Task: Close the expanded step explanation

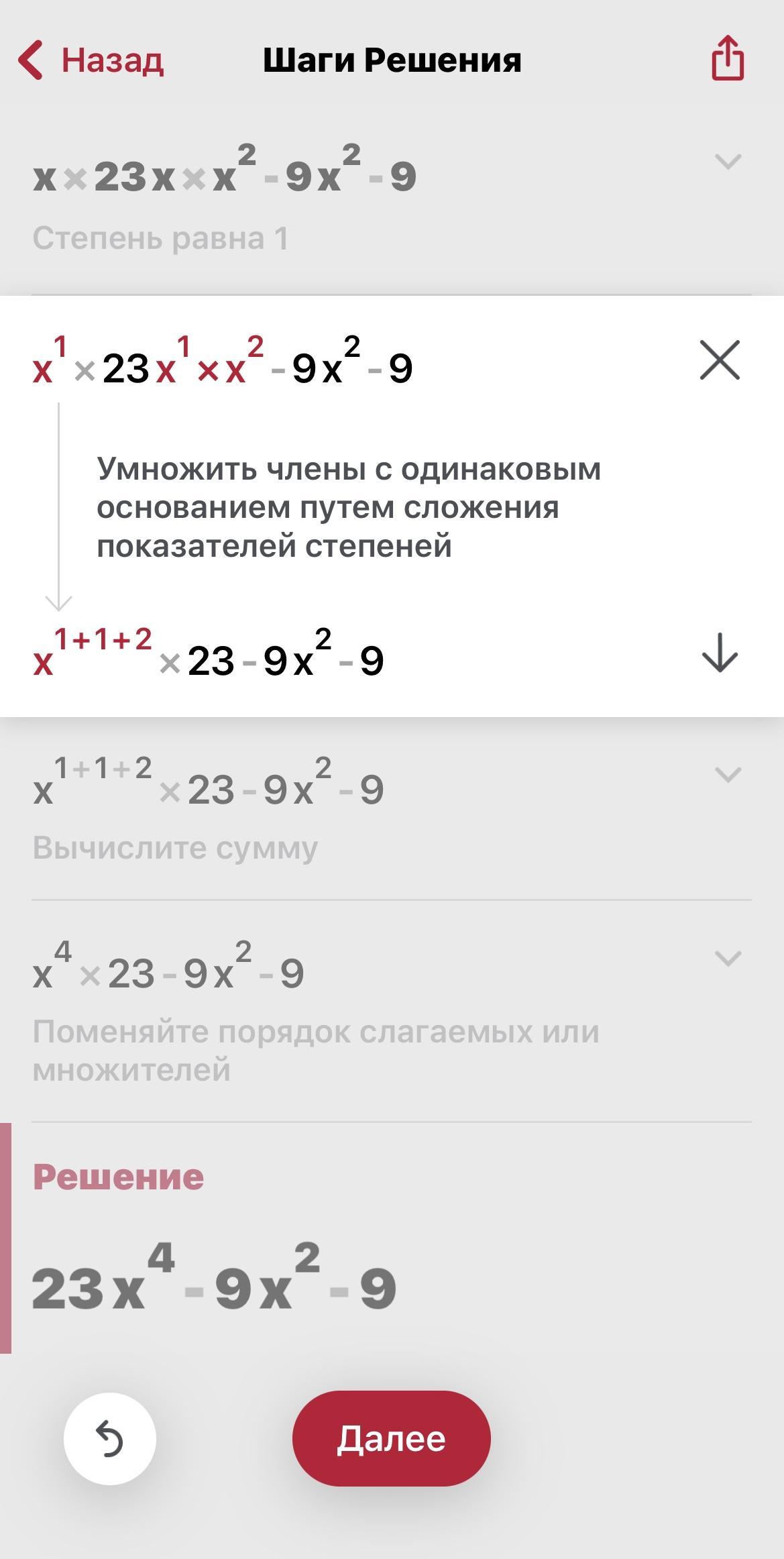Action: 720,360
